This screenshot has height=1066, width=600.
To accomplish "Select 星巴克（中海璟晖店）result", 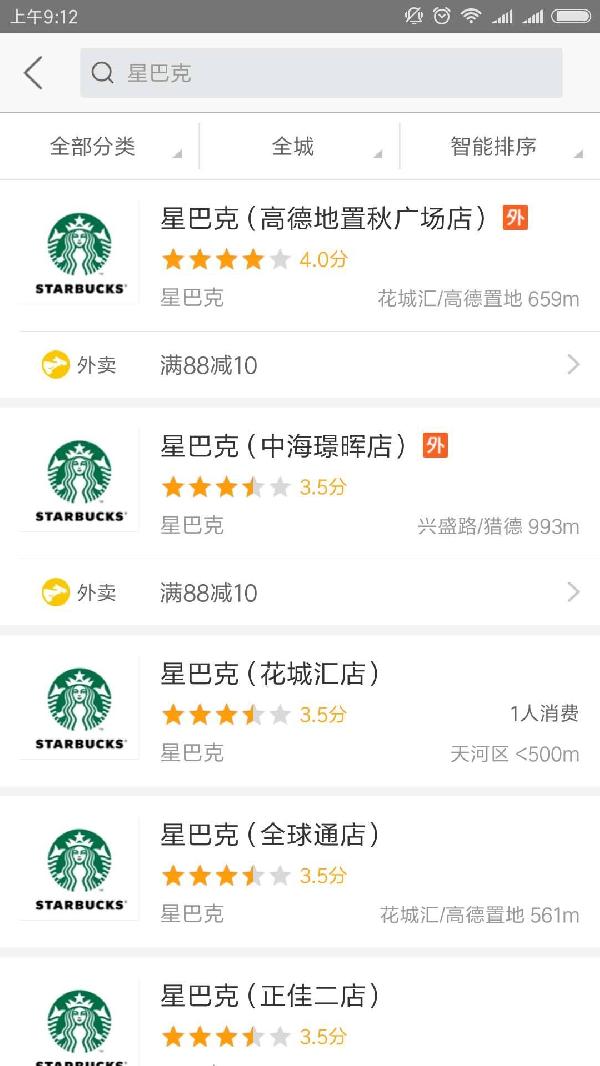I will pos(300,483).
